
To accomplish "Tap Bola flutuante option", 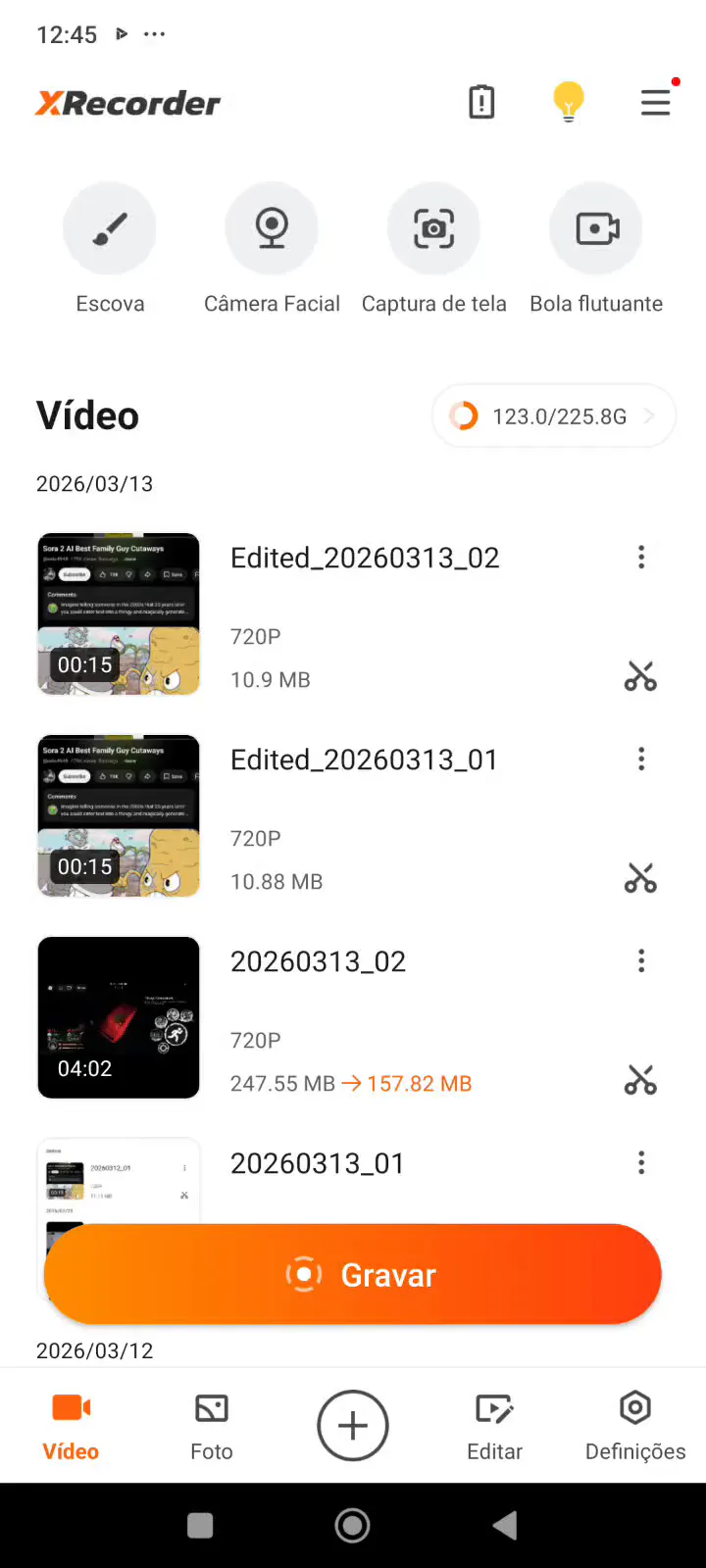I will [x=596, y=228].
